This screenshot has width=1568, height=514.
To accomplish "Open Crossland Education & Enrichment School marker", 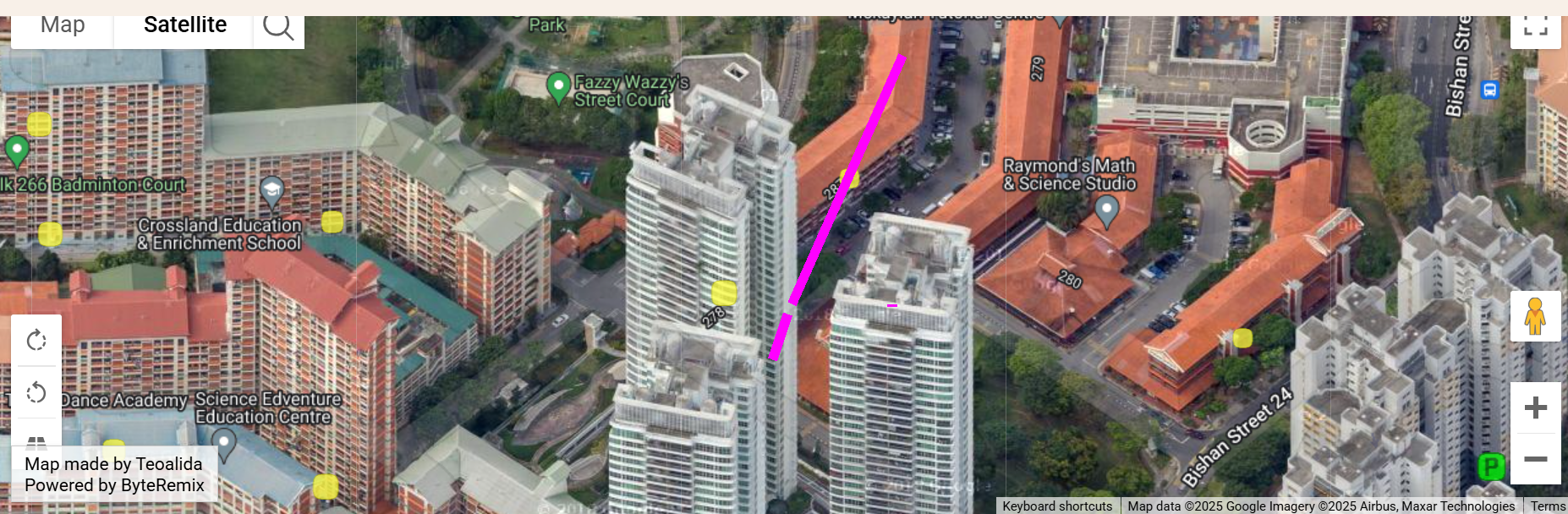I will [x=271, y=190].
